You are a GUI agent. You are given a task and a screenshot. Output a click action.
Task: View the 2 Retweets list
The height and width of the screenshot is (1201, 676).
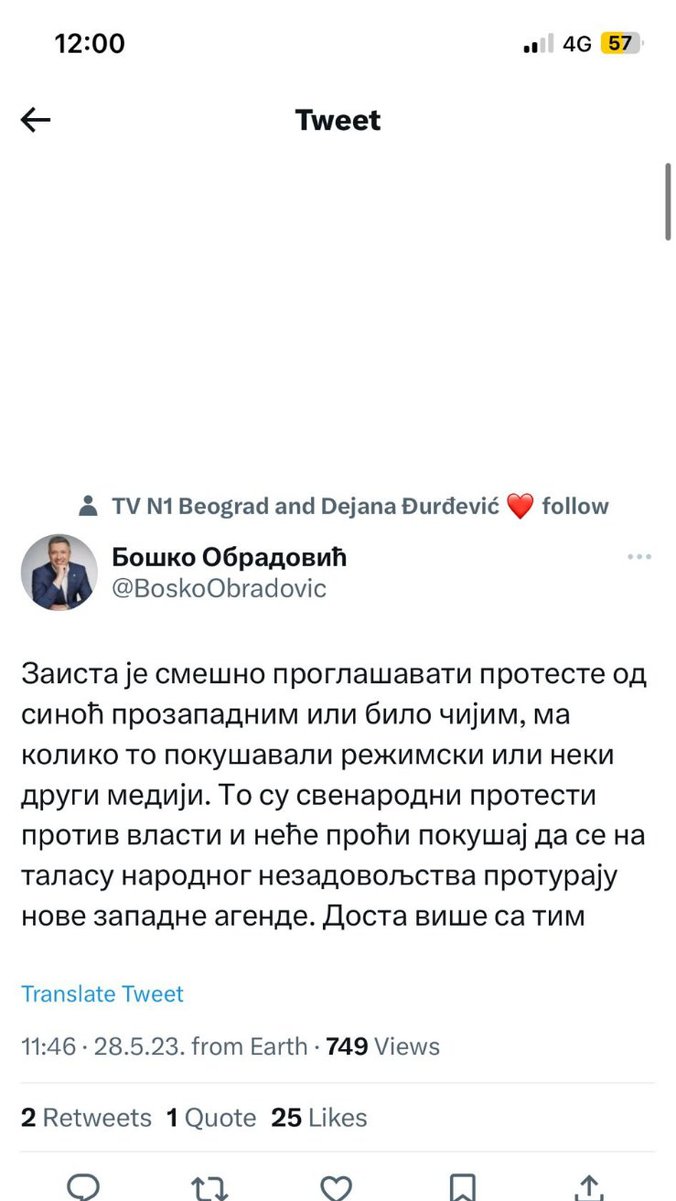(x=86, y=1117)
